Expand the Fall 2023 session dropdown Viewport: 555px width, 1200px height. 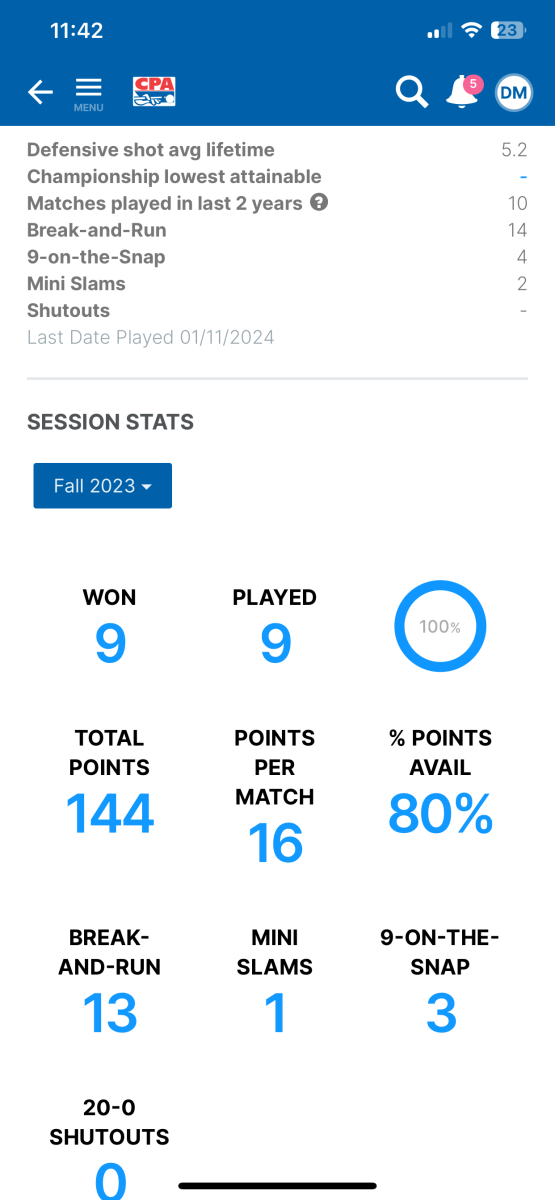pyautogui.click(x=102, y=486)
